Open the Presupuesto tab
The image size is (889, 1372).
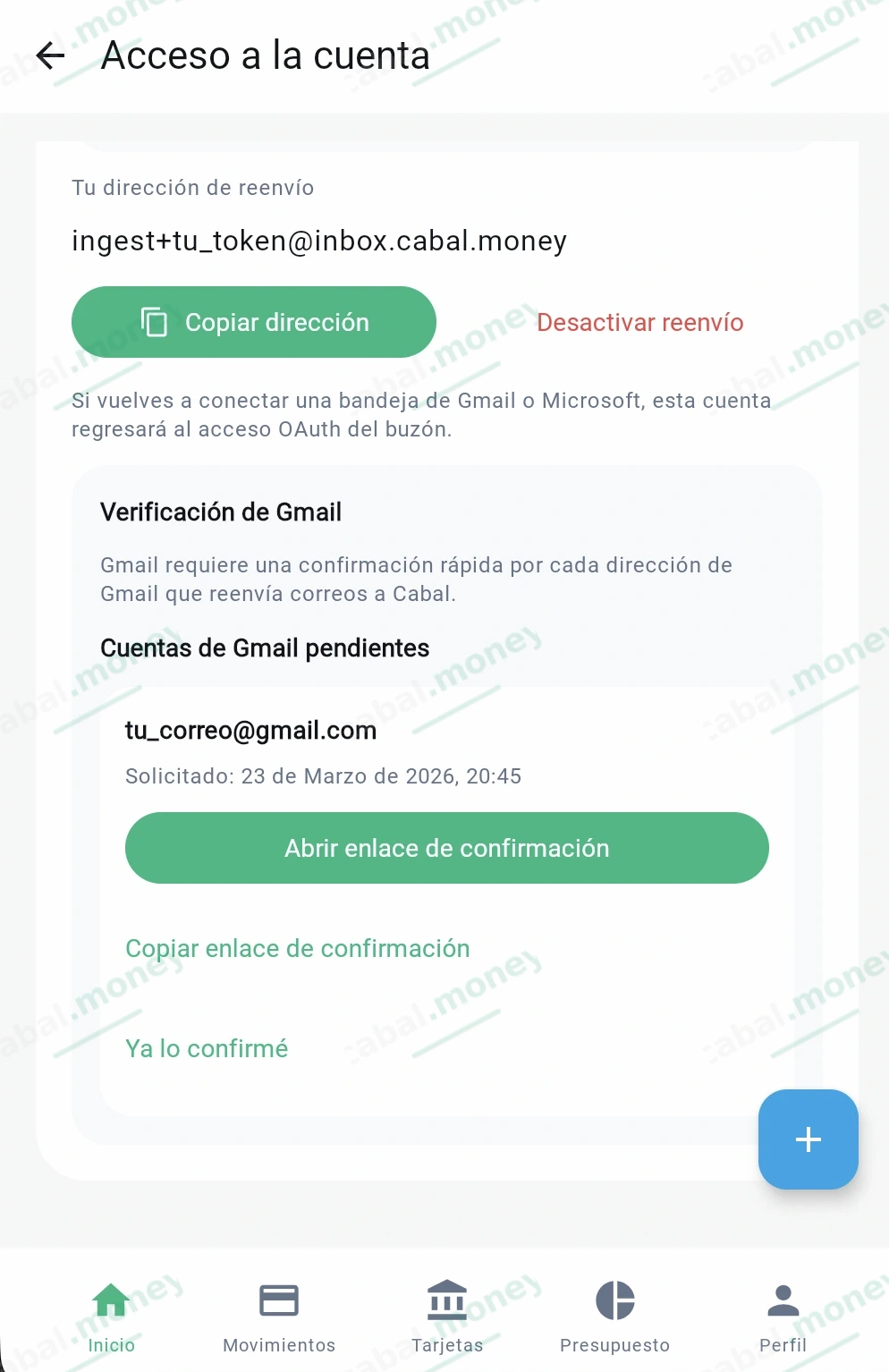(x=614, y=1317)
